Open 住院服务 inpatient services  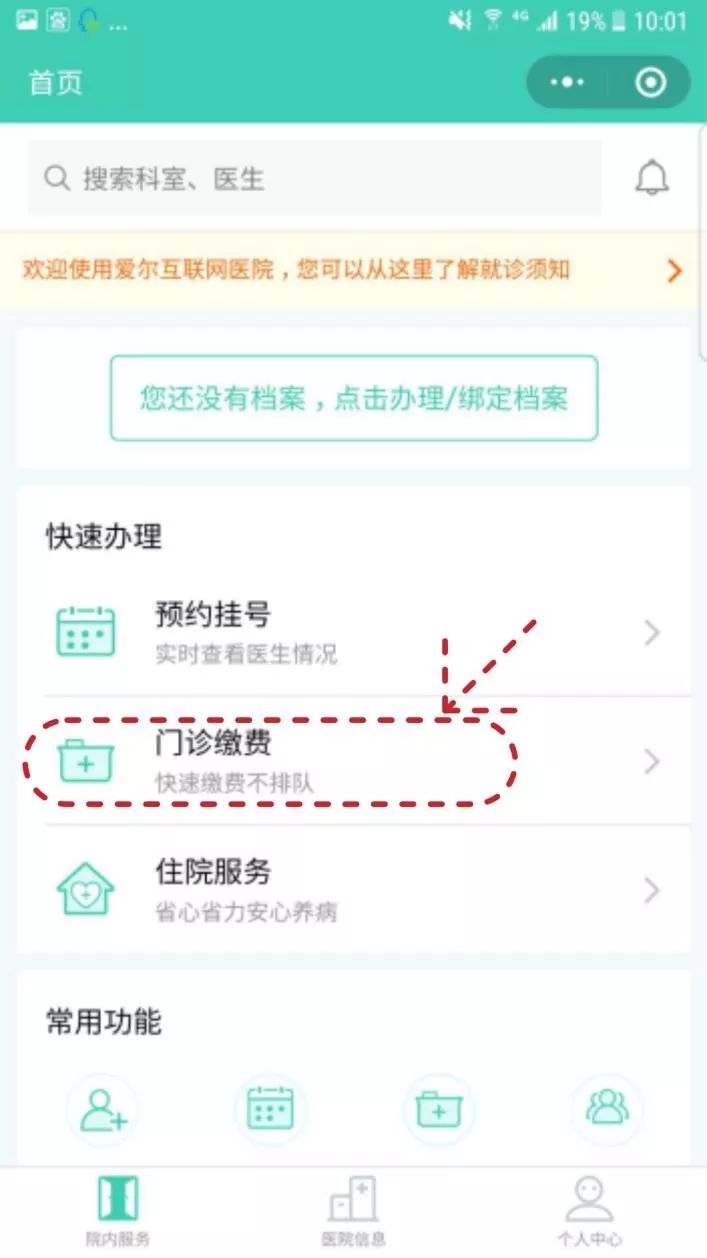(354, 890)
